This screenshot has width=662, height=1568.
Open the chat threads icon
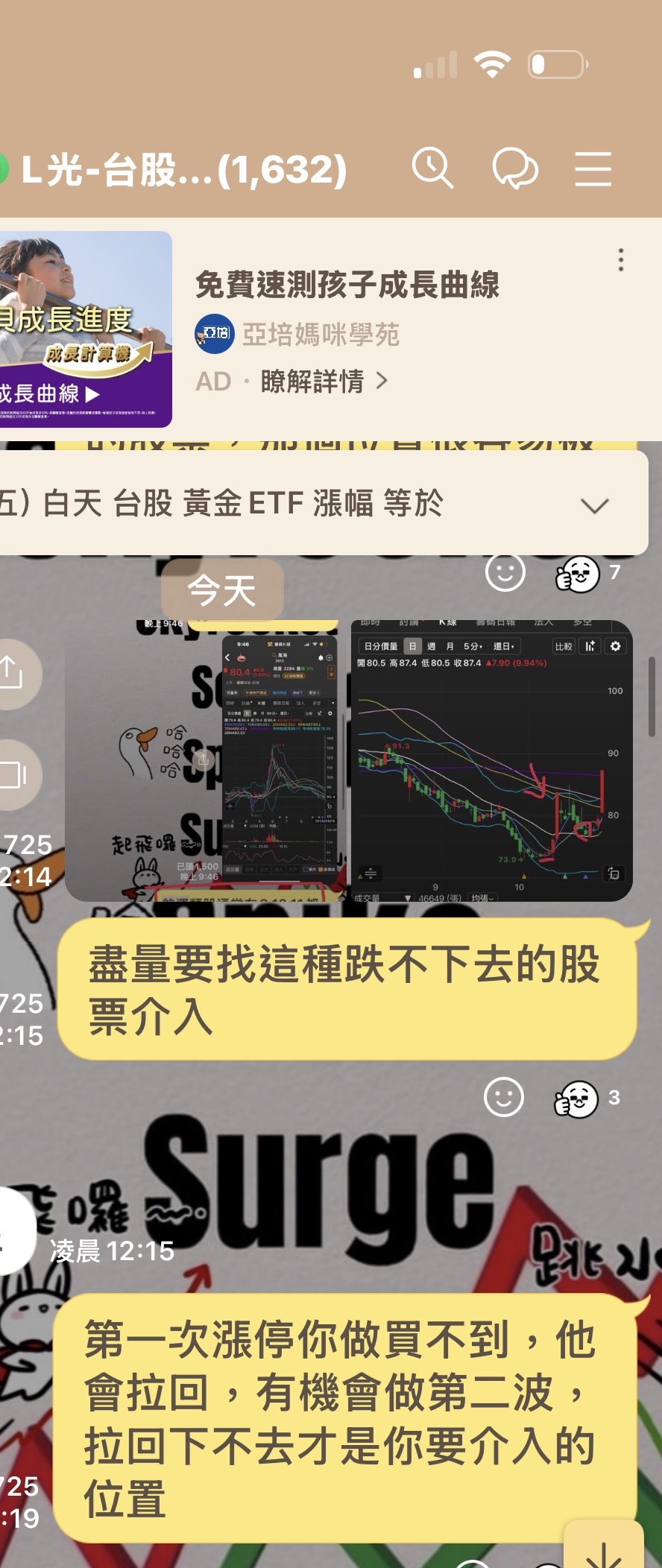tap(514, 168)
